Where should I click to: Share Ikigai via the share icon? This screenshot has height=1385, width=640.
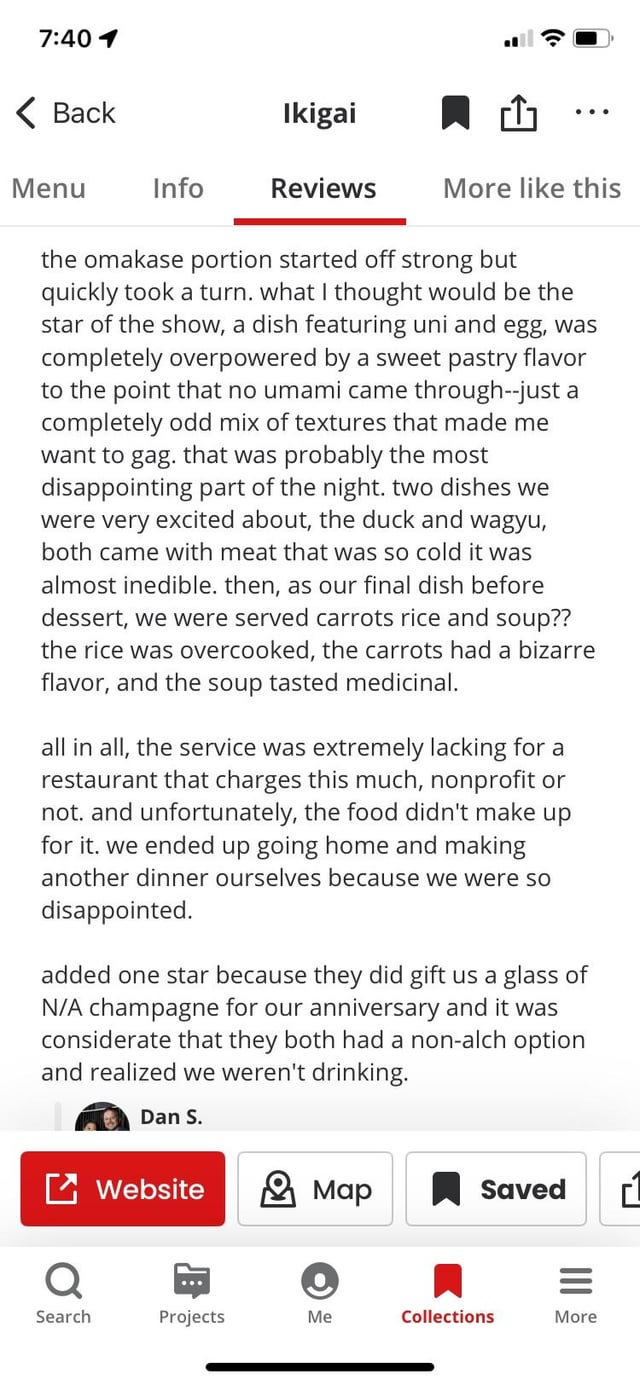pyautogui.click(x=518, y=113)
